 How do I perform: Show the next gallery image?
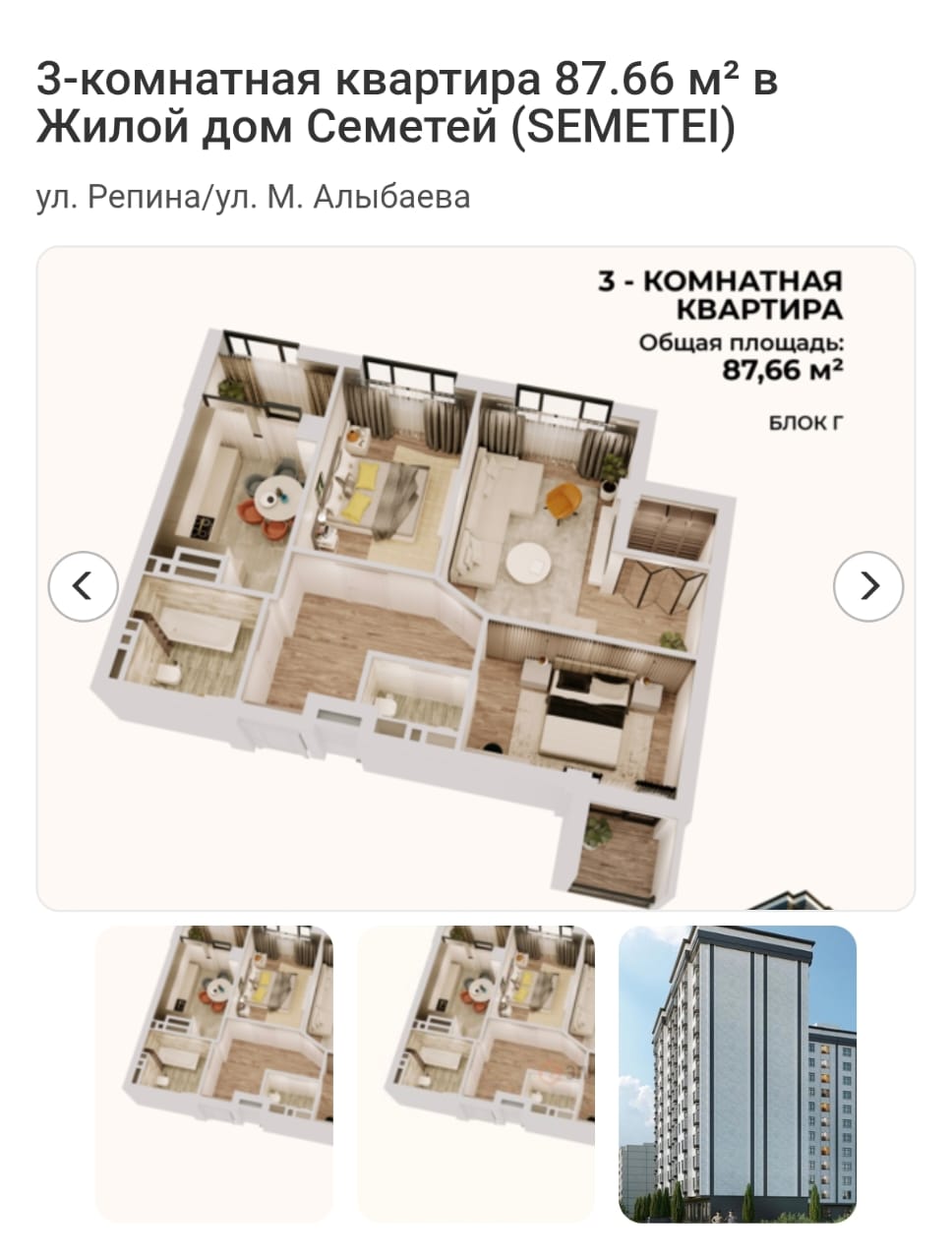click(x=867, y=586)
